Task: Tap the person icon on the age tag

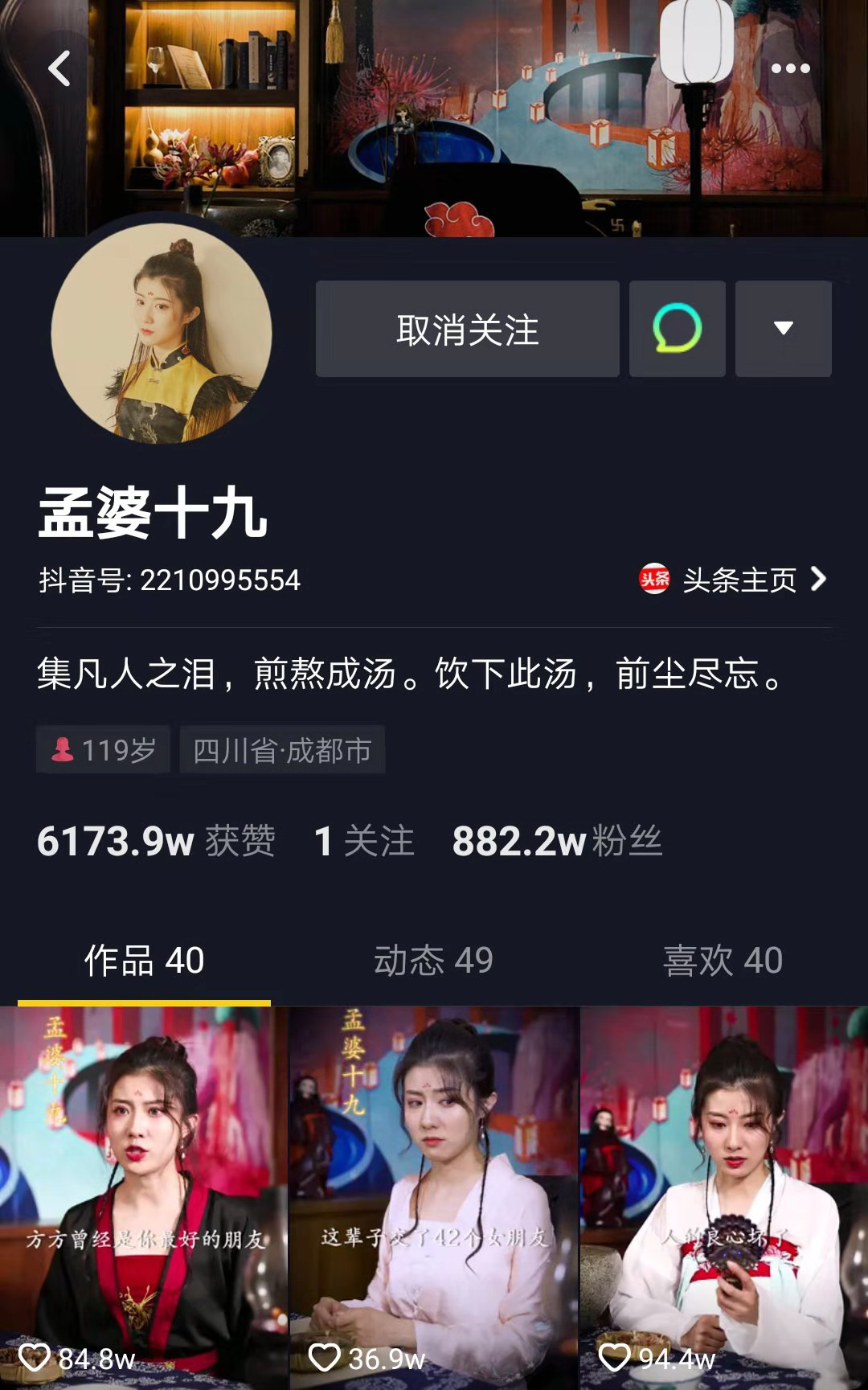Action: pos(65,748)
